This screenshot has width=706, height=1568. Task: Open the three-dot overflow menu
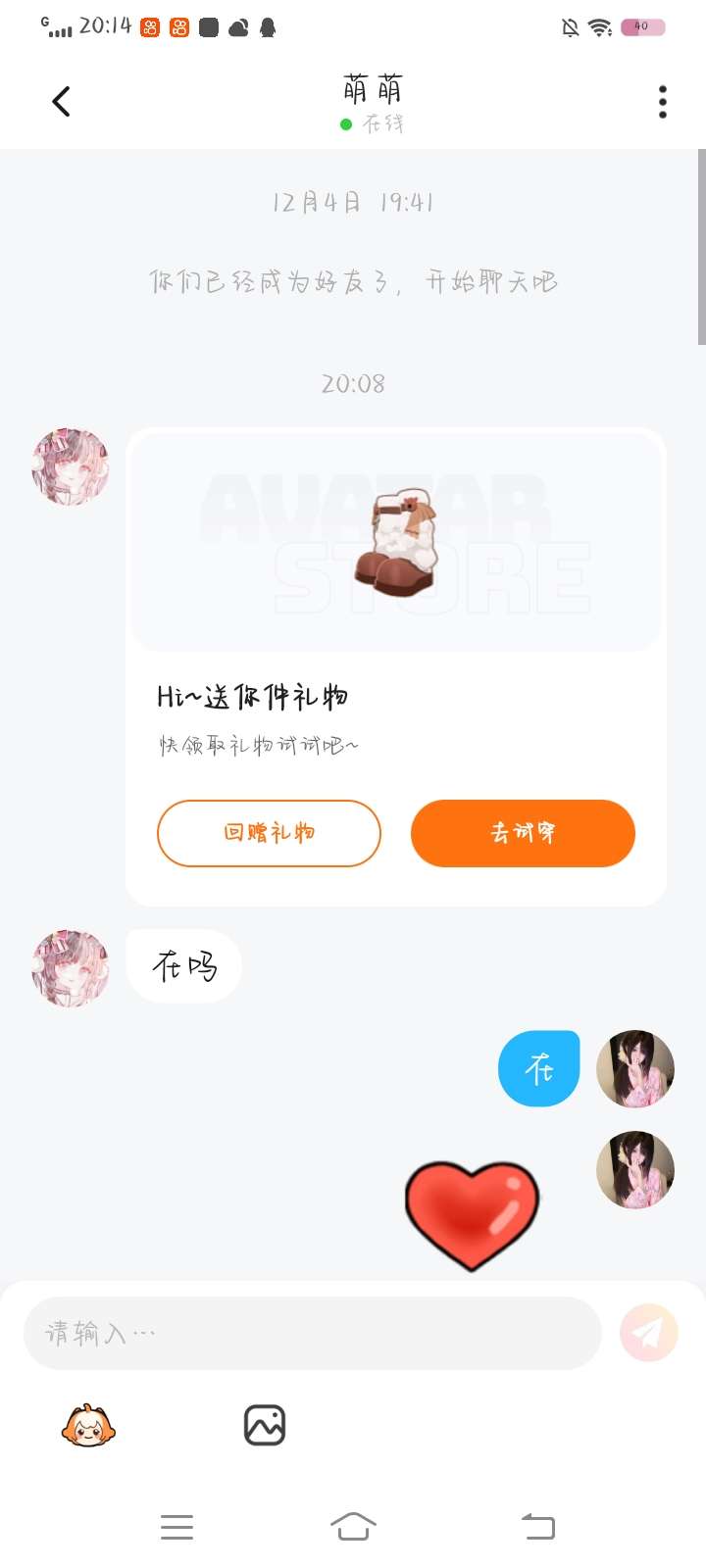[x=663, y=102]
